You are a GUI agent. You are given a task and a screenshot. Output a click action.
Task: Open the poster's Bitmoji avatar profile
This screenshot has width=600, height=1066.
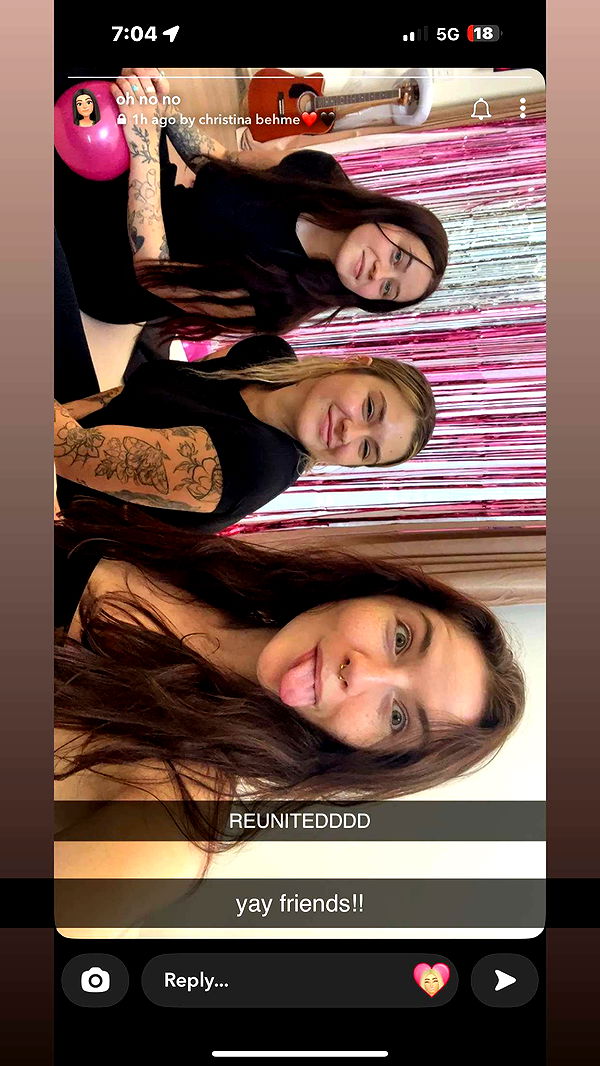(86, 108)
